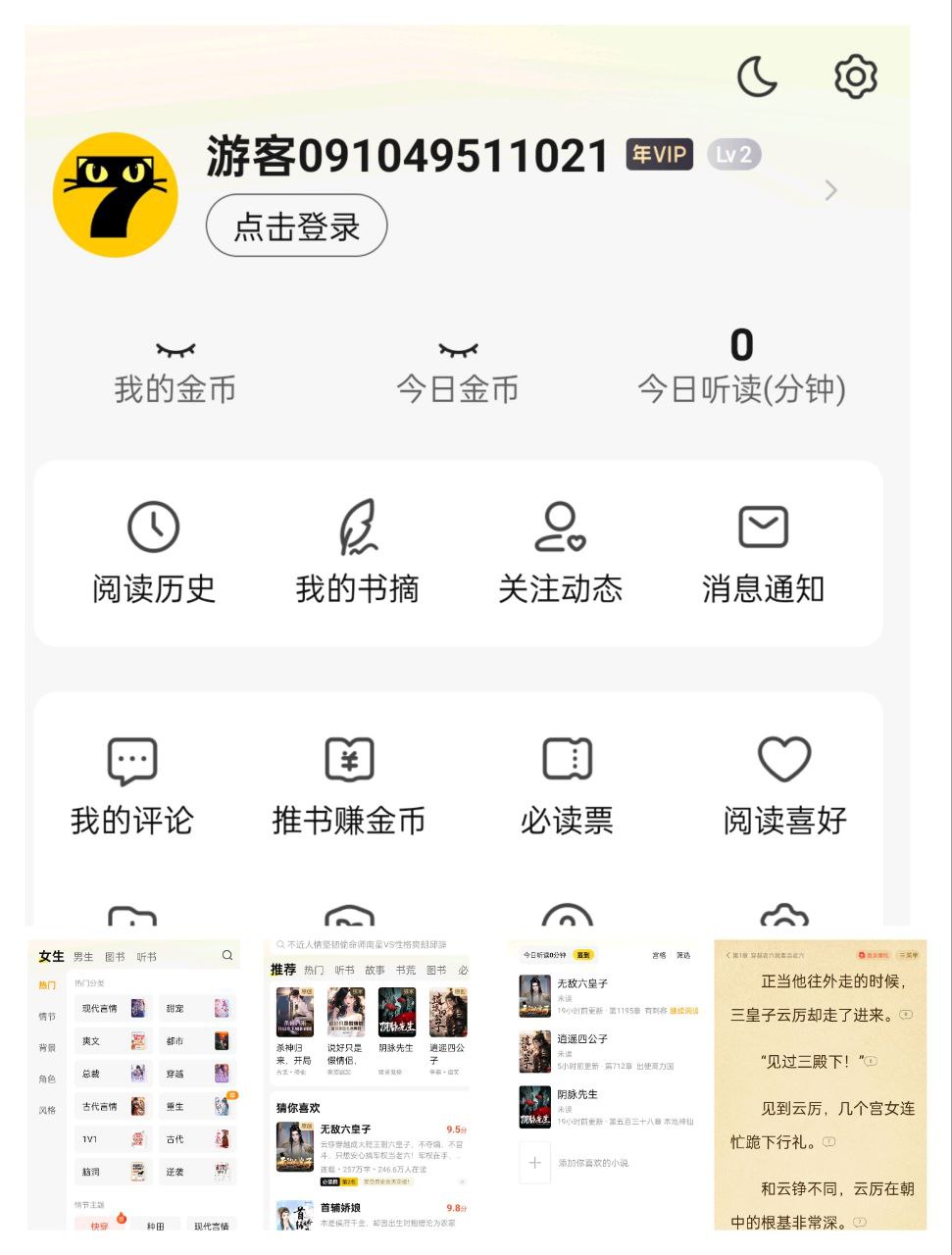Reveal hidden 今日金币 coin balance
Screen dimensions: 952x1255
pyautogui.click(x=456, y=350)
